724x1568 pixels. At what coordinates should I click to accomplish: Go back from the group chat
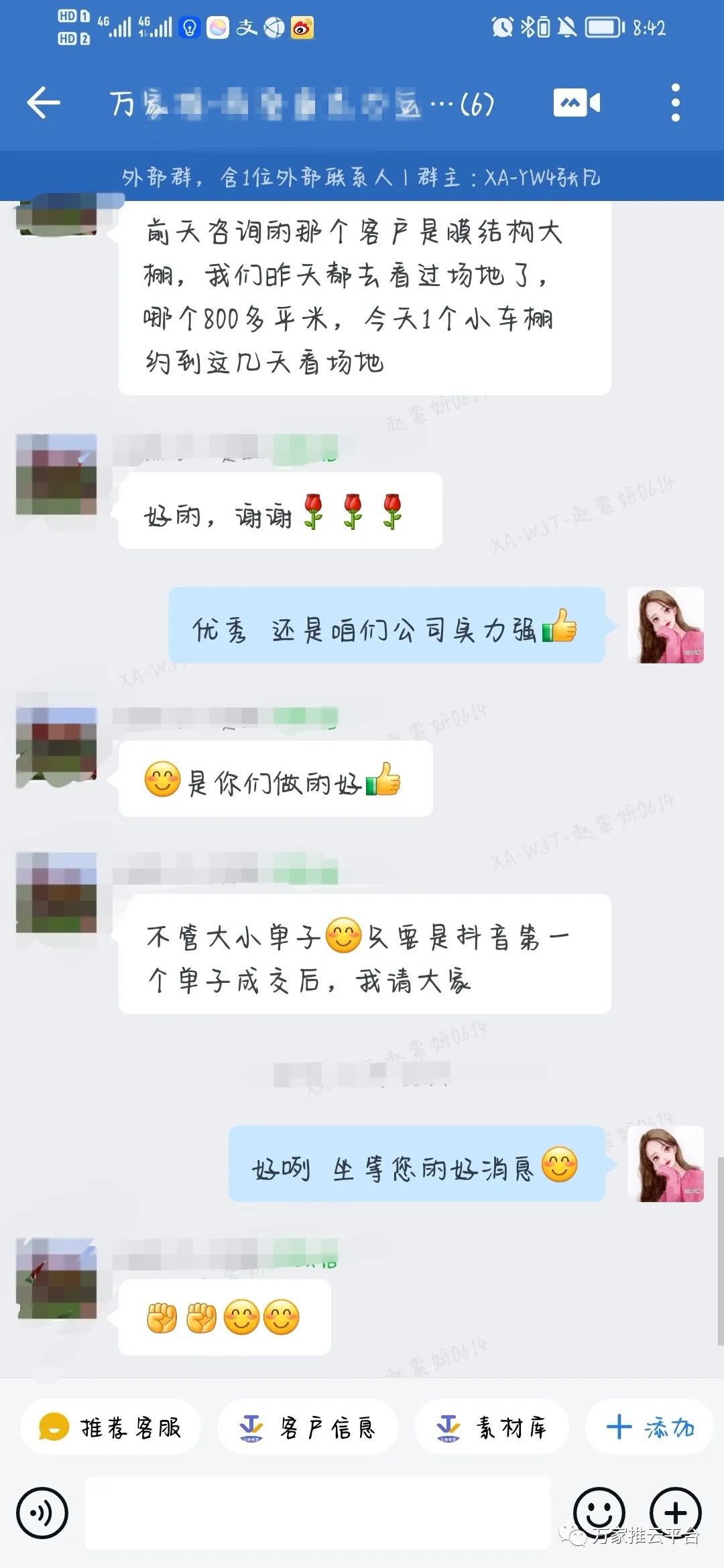44,103
